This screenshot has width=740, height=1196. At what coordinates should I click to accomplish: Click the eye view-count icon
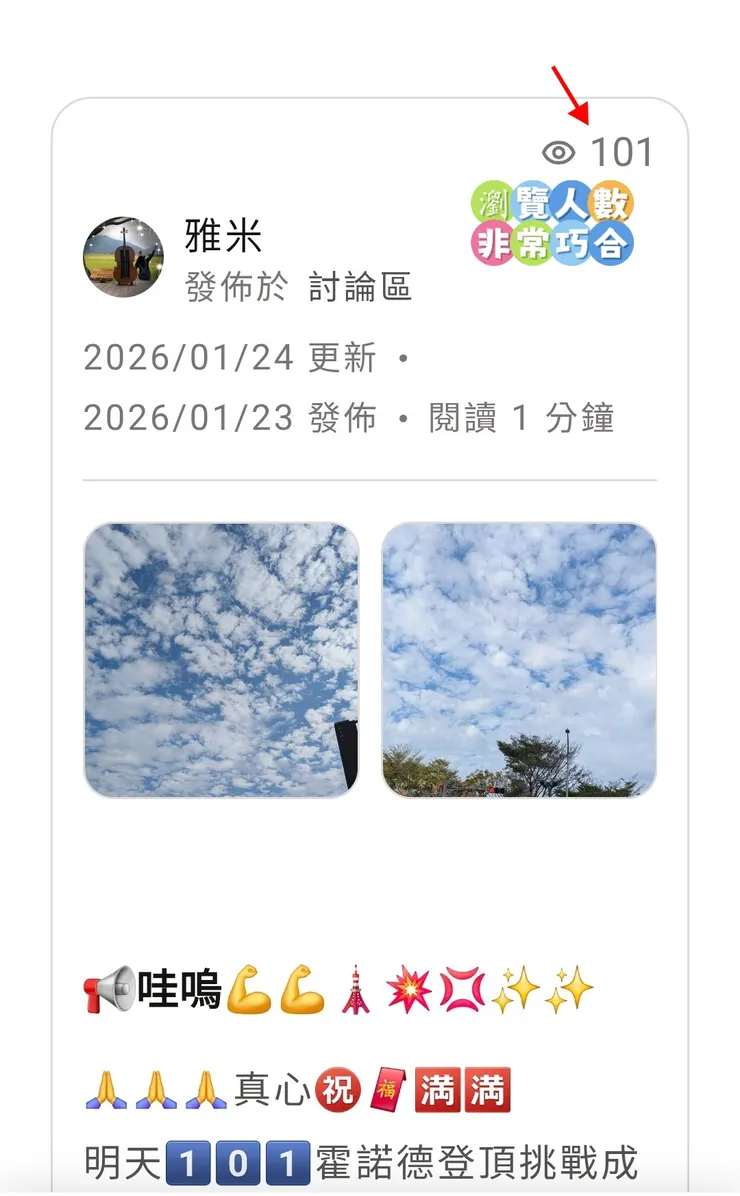pyautogui.click(x=556, y=150)
